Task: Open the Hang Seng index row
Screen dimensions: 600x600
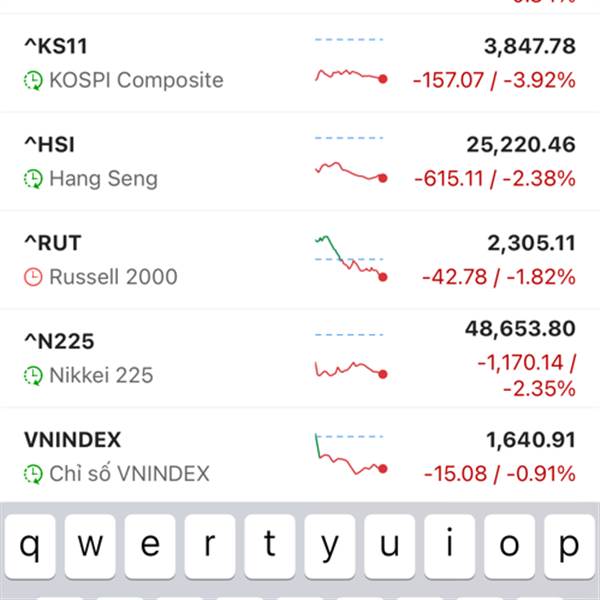Action: point(300,161)
